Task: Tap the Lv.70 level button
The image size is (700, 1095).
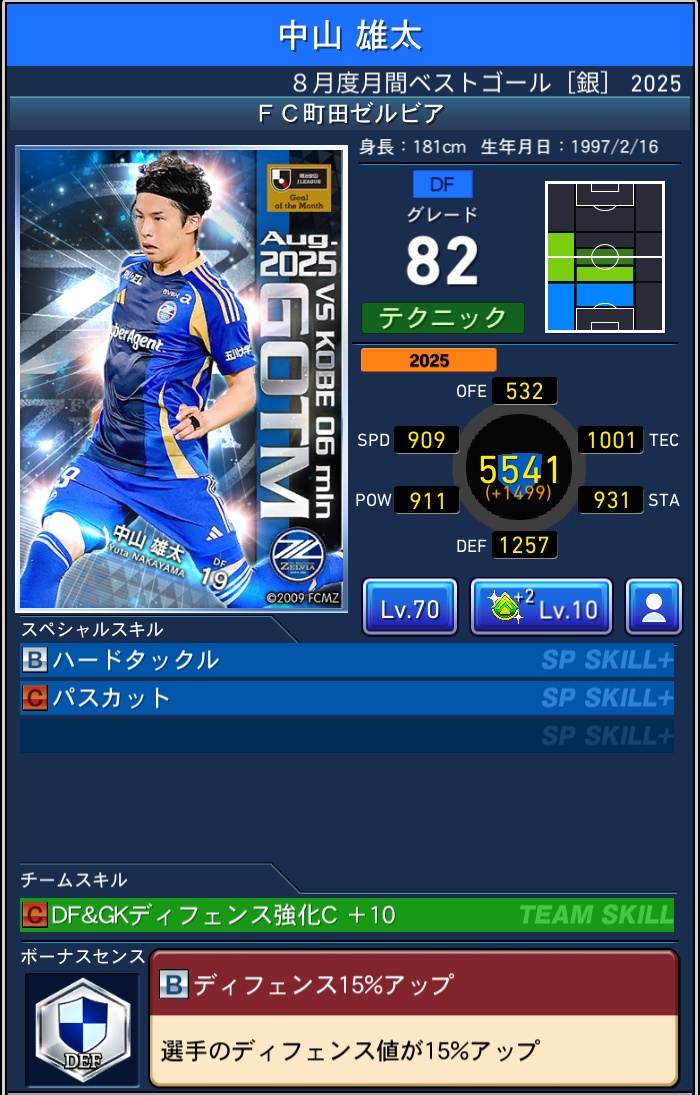Action: [x=410, y=607]
